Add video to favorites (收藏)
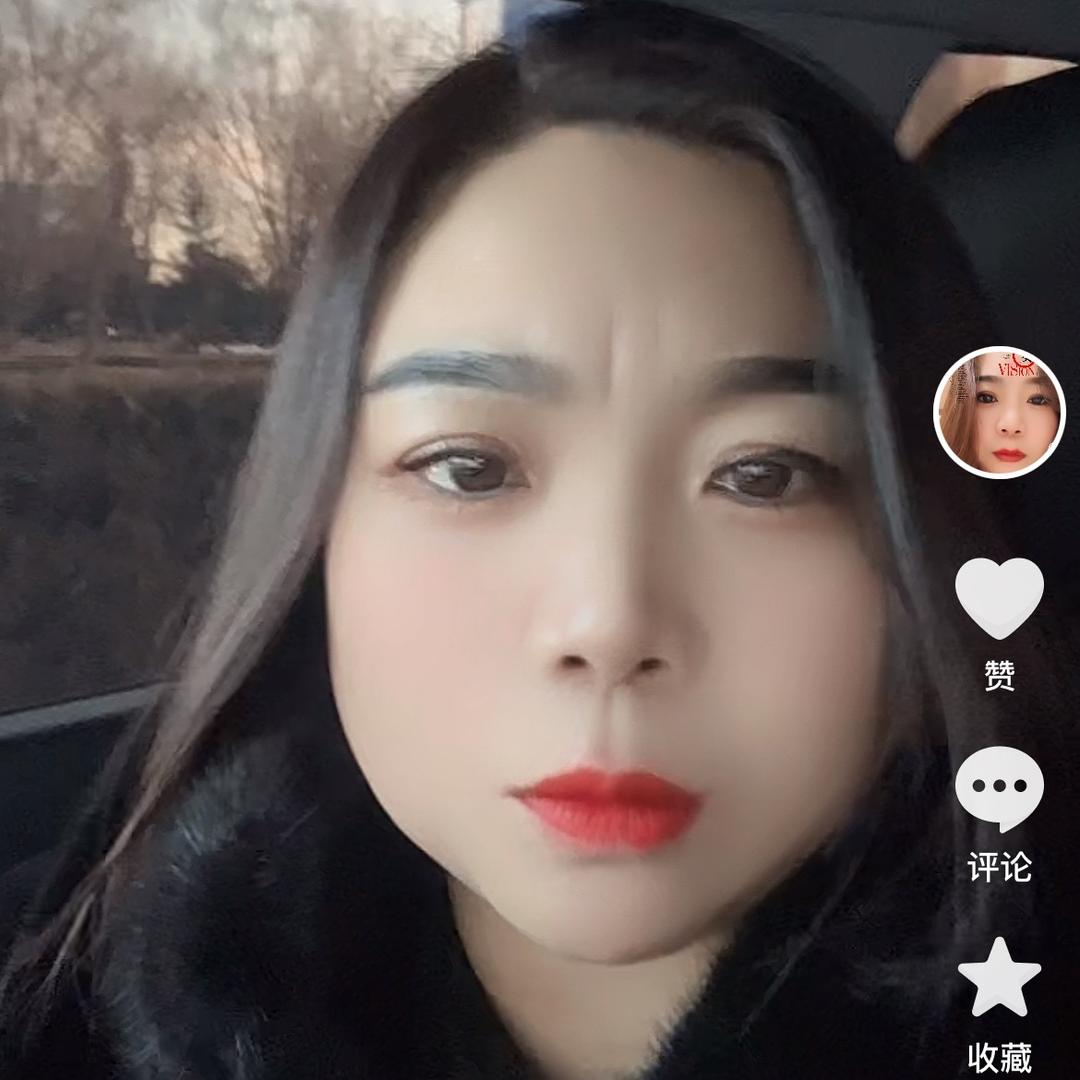Screen dimensions: 1080x1080 coord(999,977)
